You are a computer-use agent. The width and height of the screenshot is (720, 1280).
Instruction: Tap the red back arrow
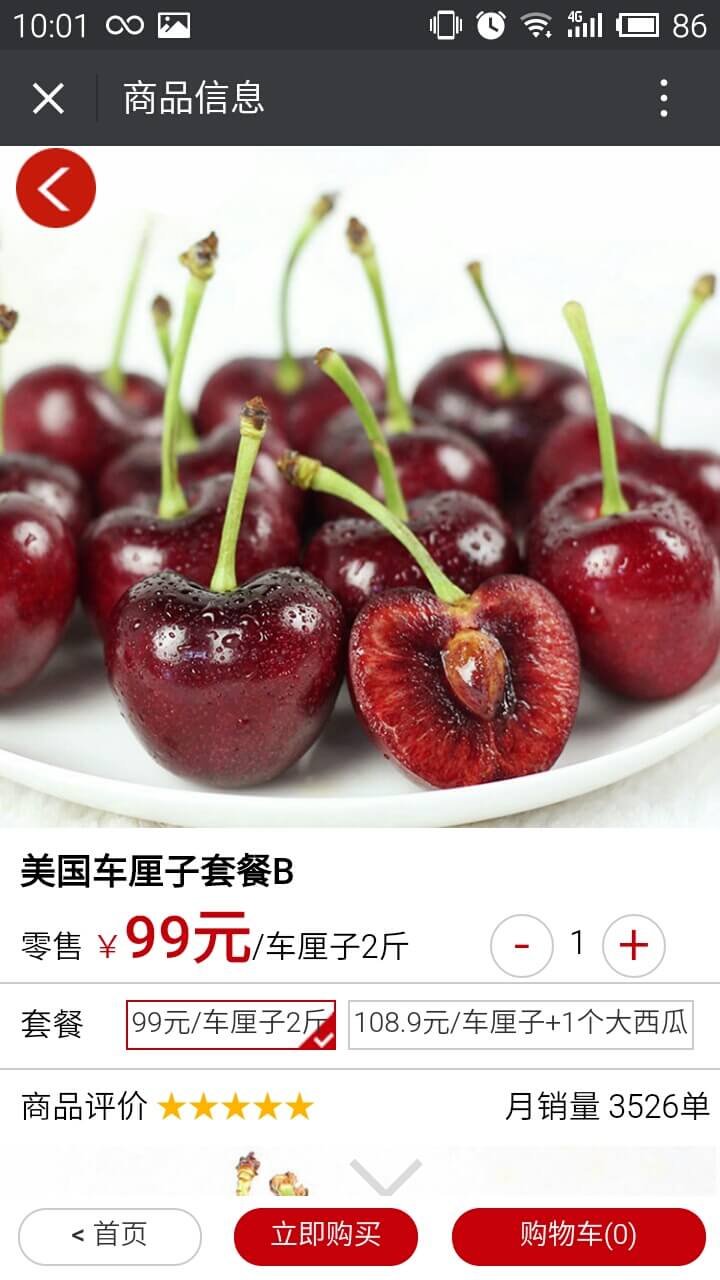pos(56,188)
